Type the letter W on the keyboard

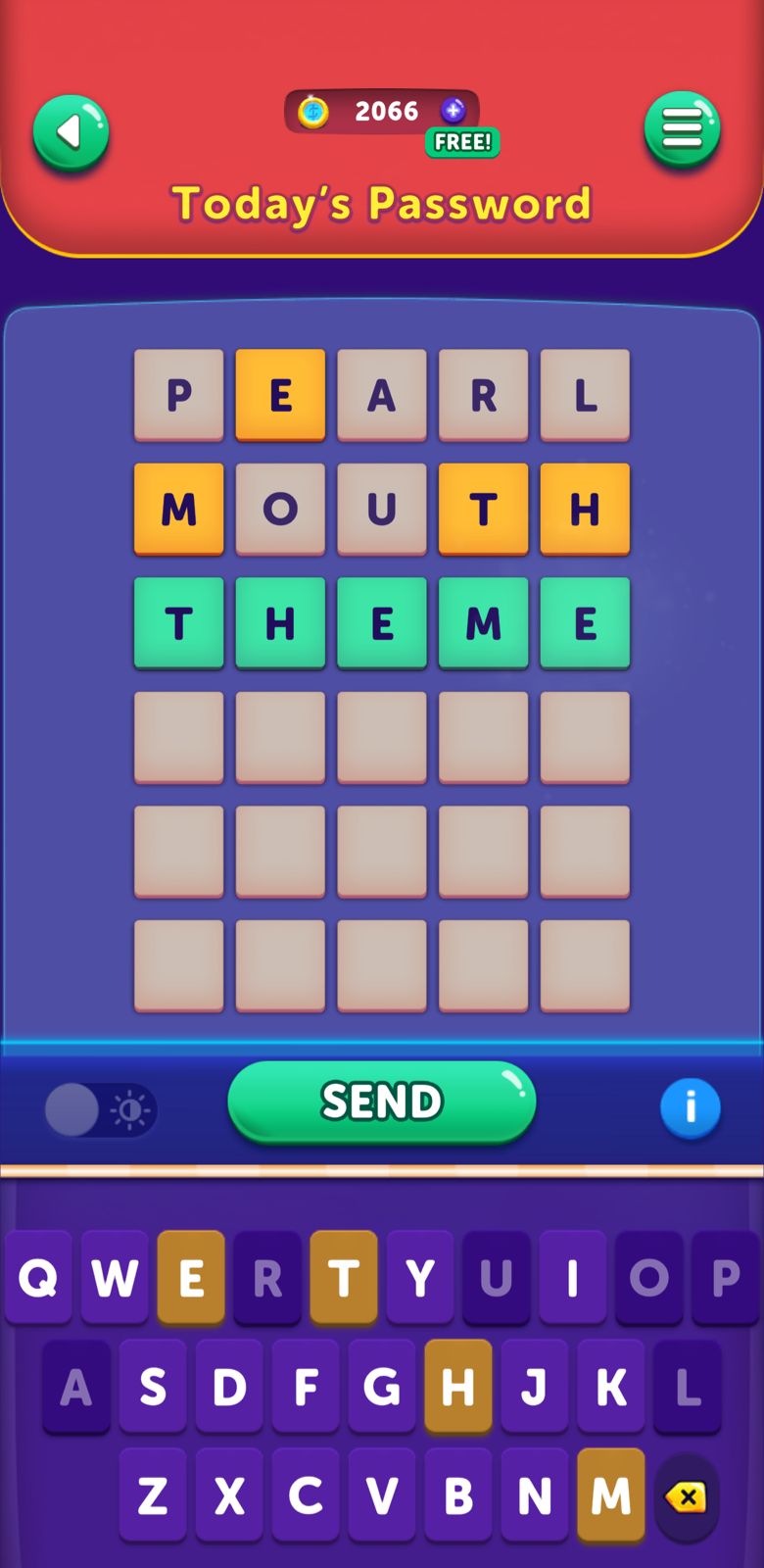115,1278
